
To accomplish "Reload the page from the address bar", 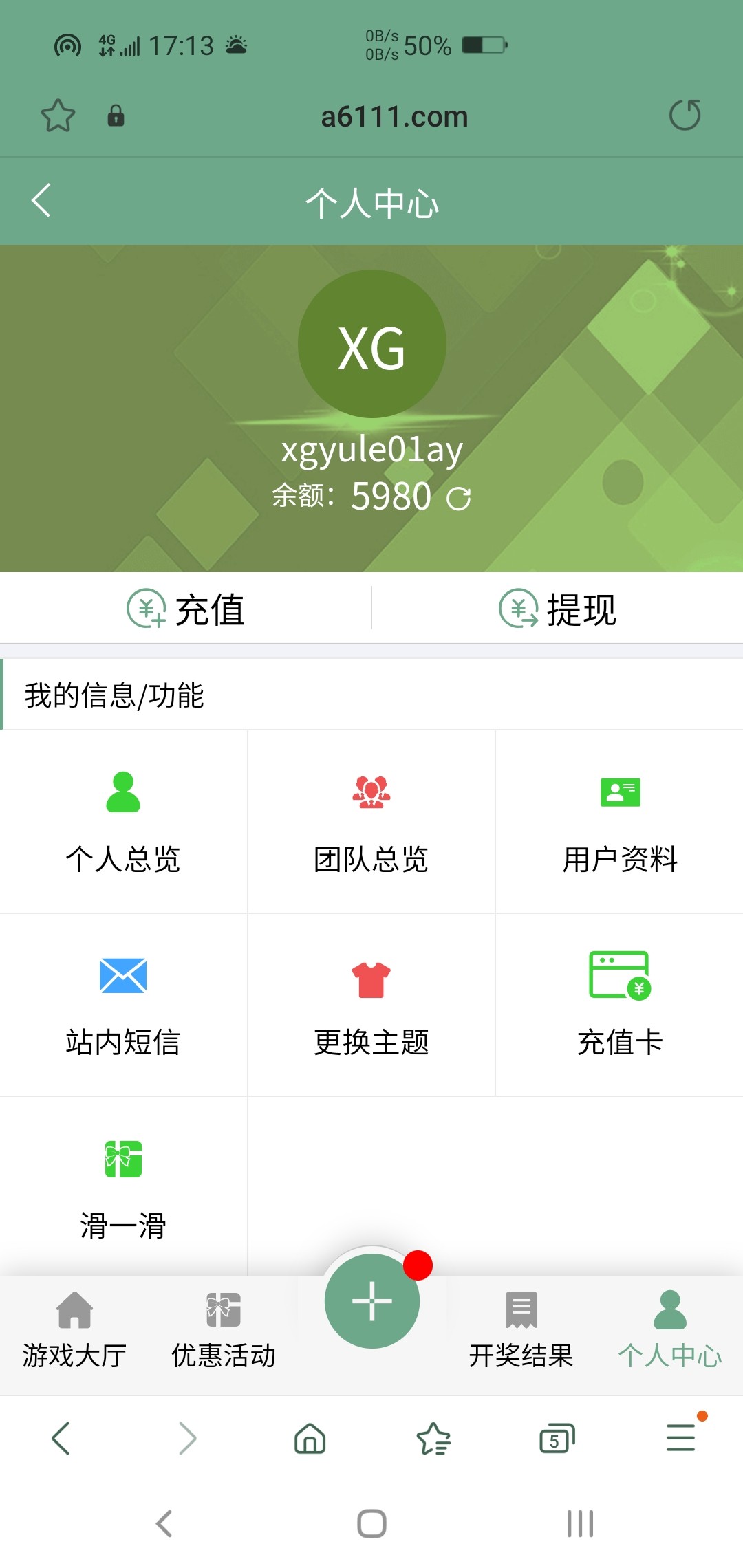I will pyautogui.click(x=685, y=116).
